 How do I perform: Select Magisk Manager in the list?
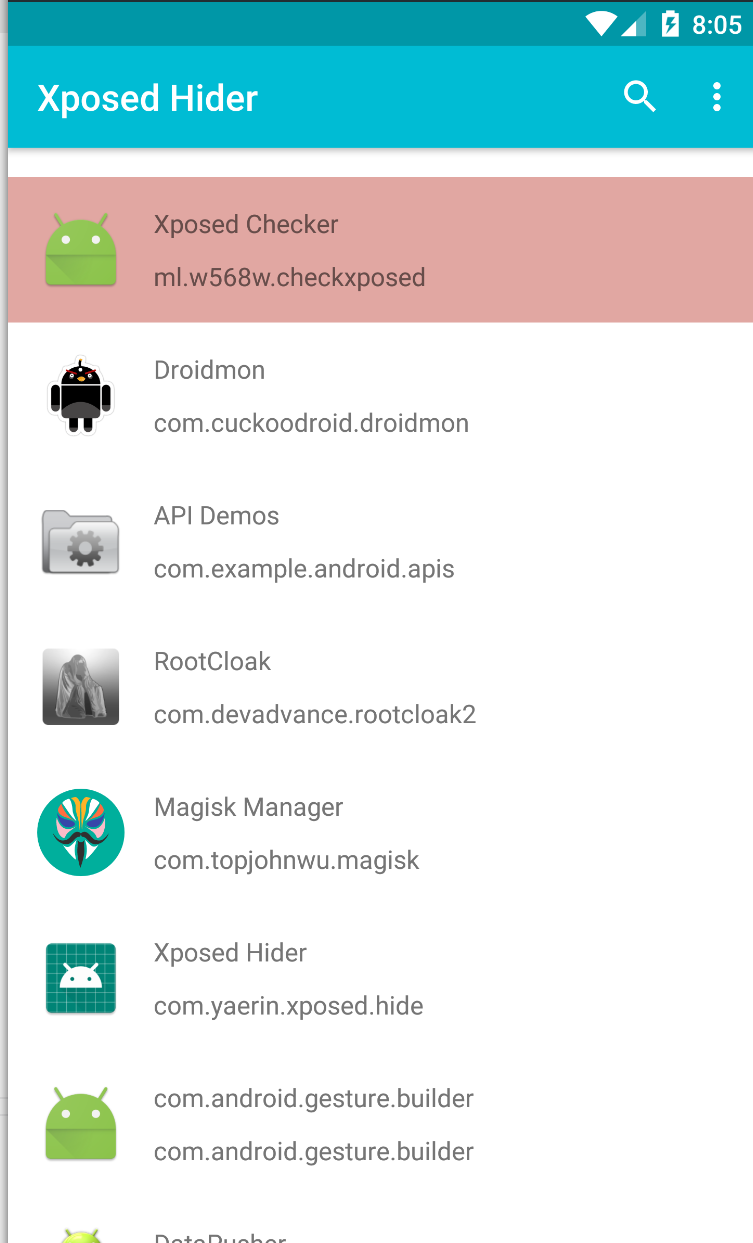(x=380, y=833)
